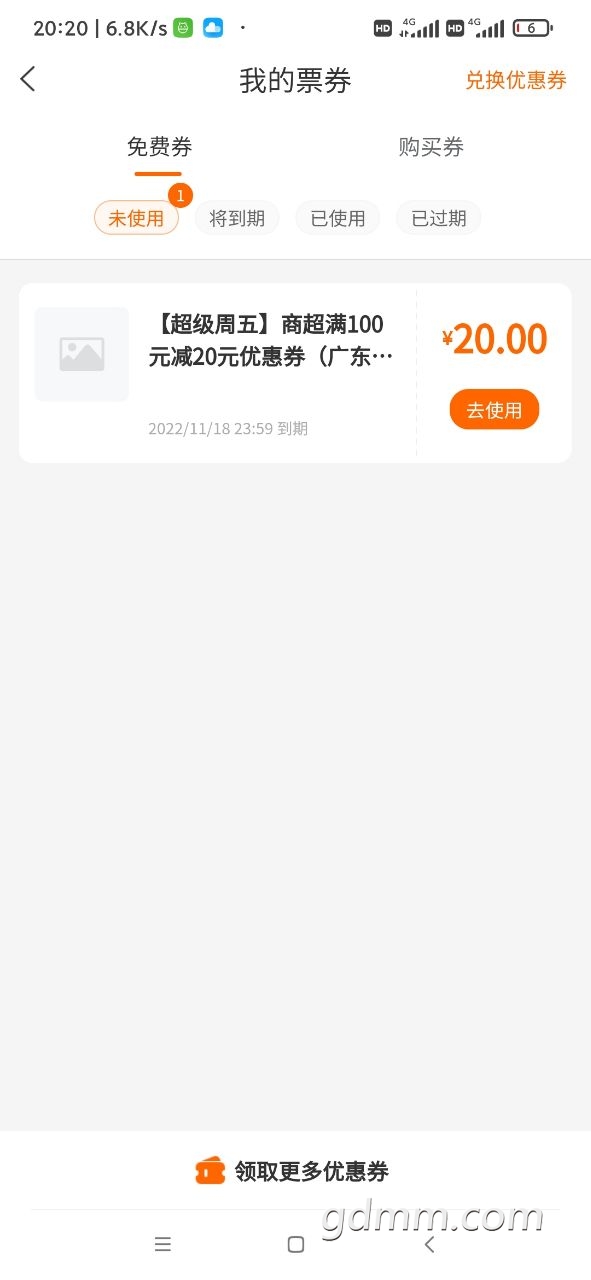The width and height of the screenshot is (591, 1280).
Task: Open 兑换优惠券 to redeem a coupon
Action: coord(515,81)
